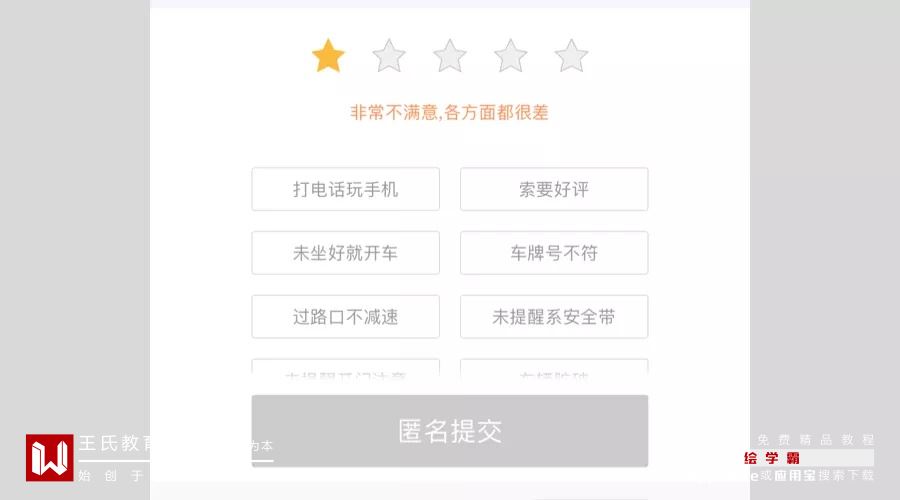This screenshot has height=500, width=900.
Task: Choose the fourth star
Action: point(511,56)
